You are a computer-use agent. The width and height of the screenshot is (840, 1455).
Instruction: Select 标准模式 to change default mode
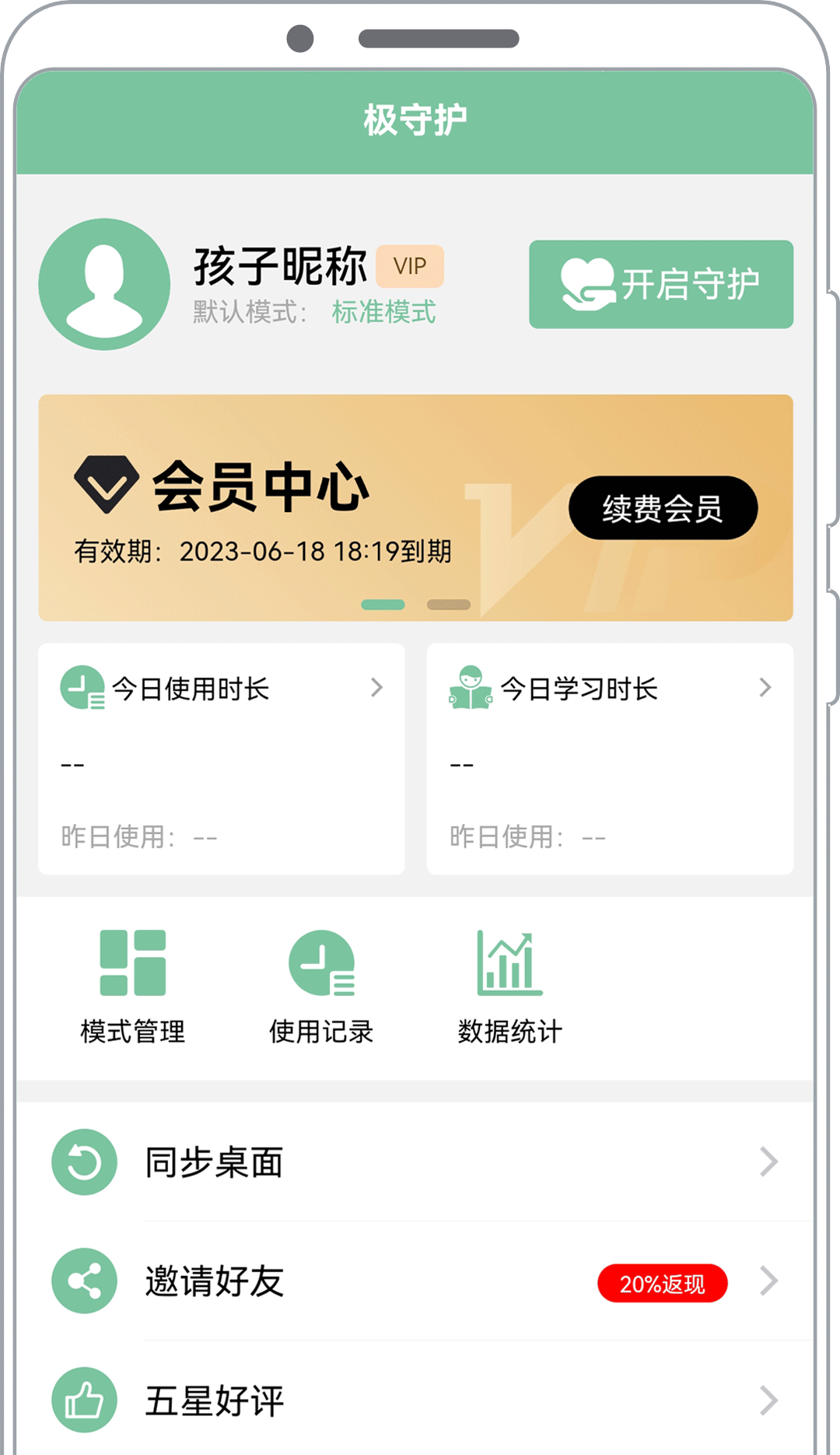[x=384, y=311]
